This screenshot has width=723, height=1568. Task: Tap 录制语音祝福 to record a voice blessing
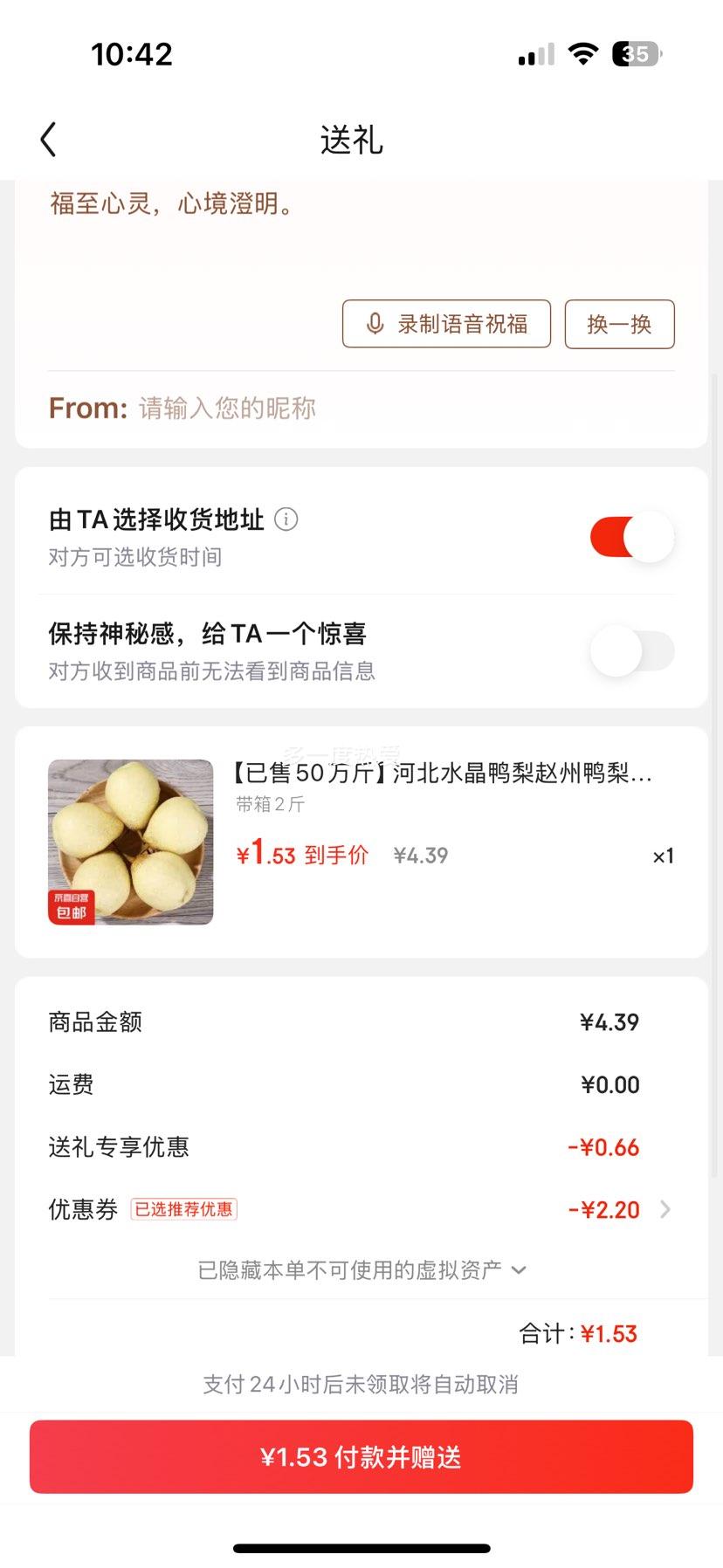coord(446,324)
